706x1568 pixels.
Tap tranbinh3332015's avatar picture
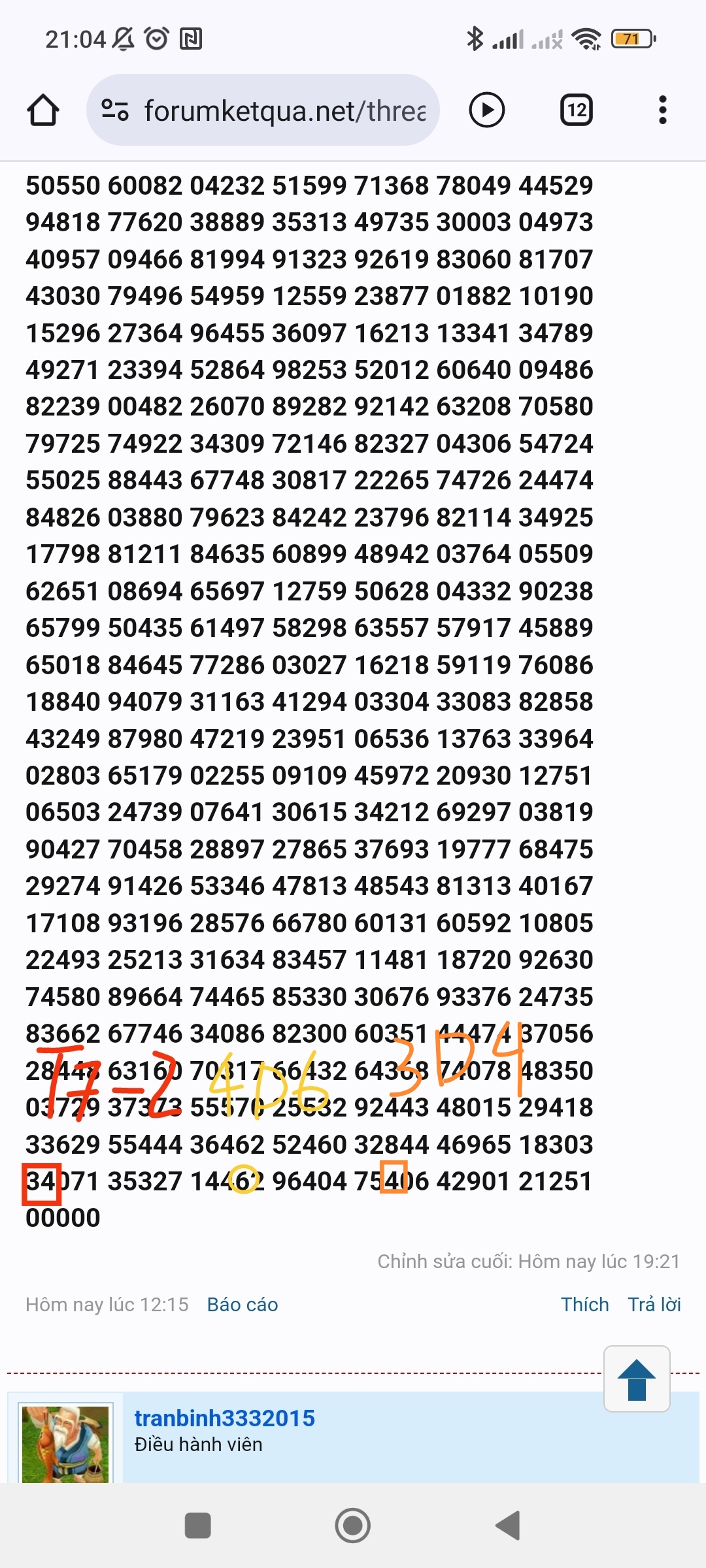click(65, 1443)
